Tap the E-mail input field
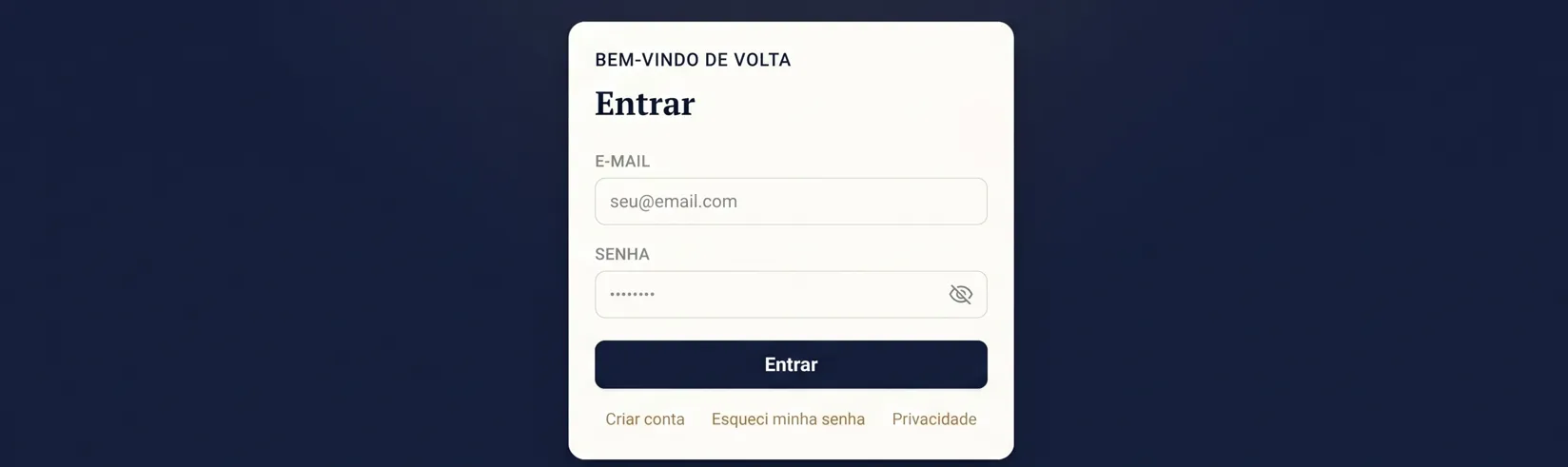Viewport: 1568px width, 467px height. click(x=791, y=202)
